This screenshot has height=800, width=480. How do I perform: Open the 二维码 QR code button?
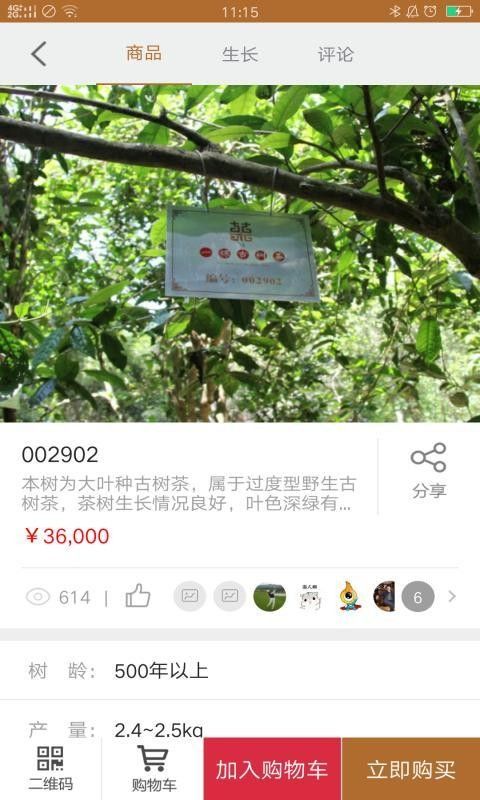click(50, 768)
